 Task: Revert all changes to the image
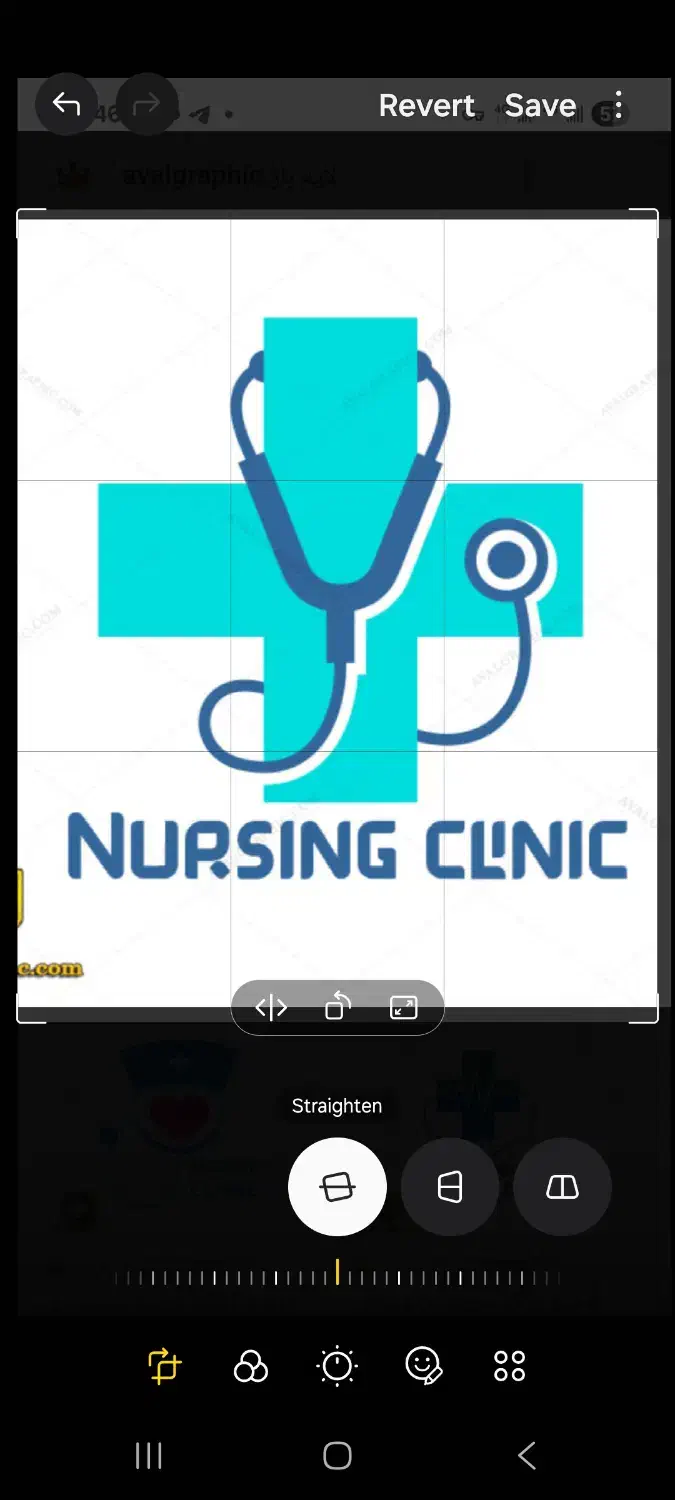click(x=426, y=105)
